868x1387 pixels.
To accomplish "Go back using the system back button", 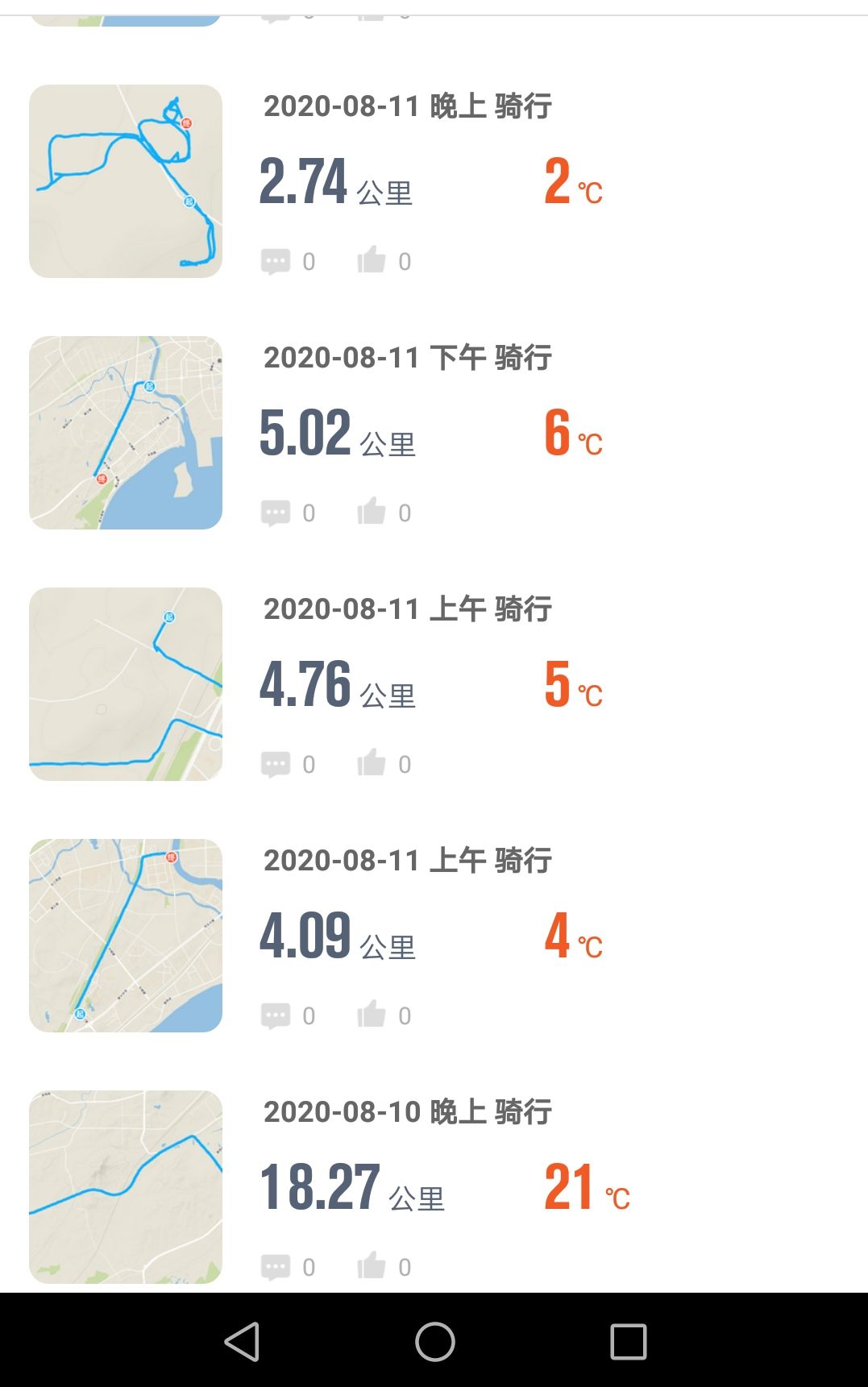I will (242, 1342).
